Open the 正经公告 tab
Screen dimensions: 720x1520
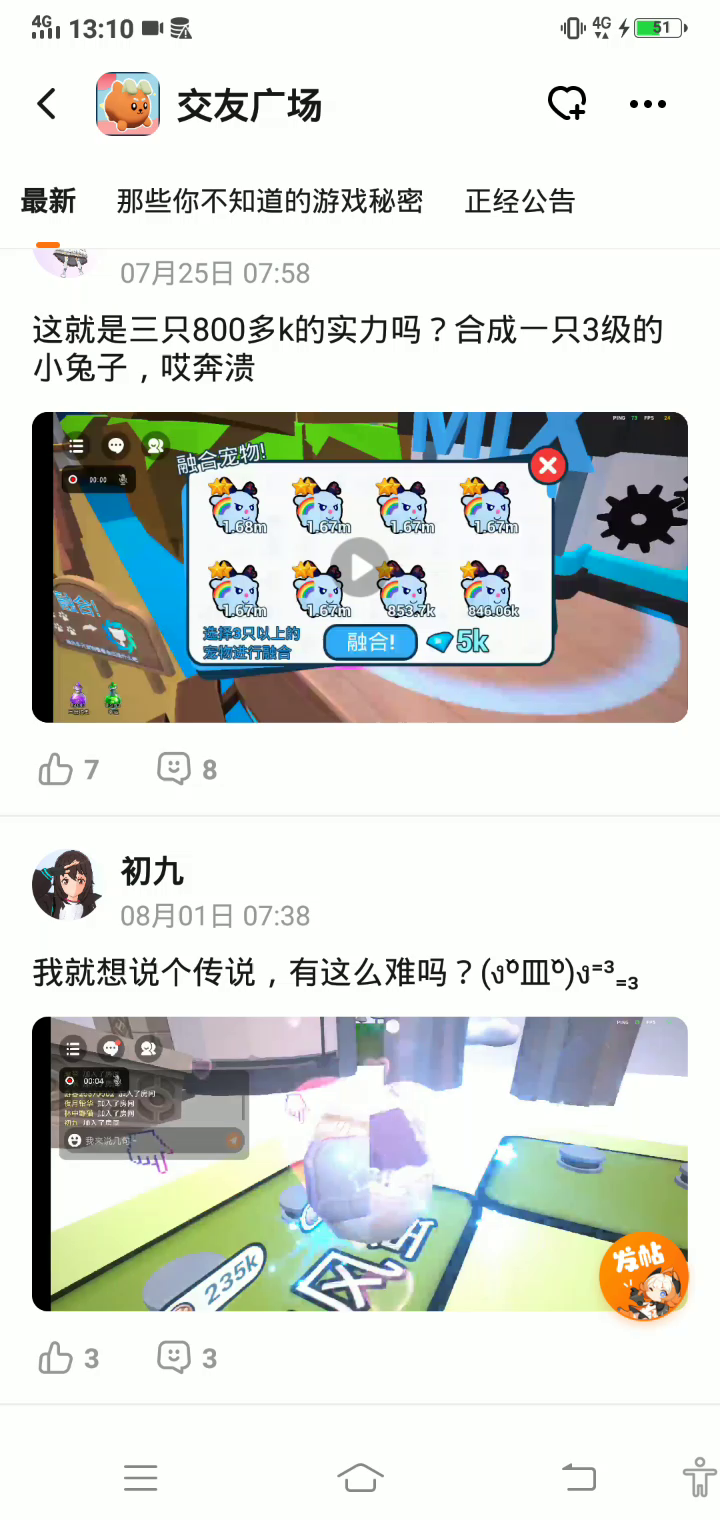(520, 201)
